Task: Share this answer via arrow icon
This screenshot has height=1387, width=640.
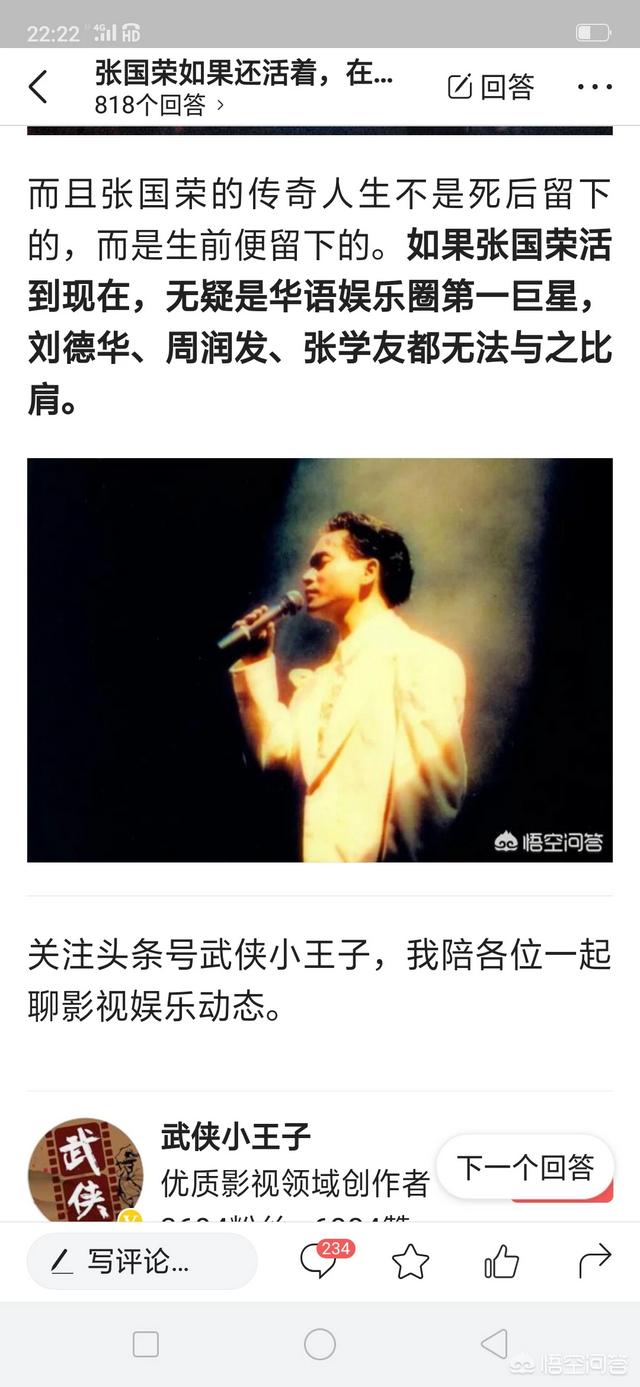Action: click(x=595, y=1261)
